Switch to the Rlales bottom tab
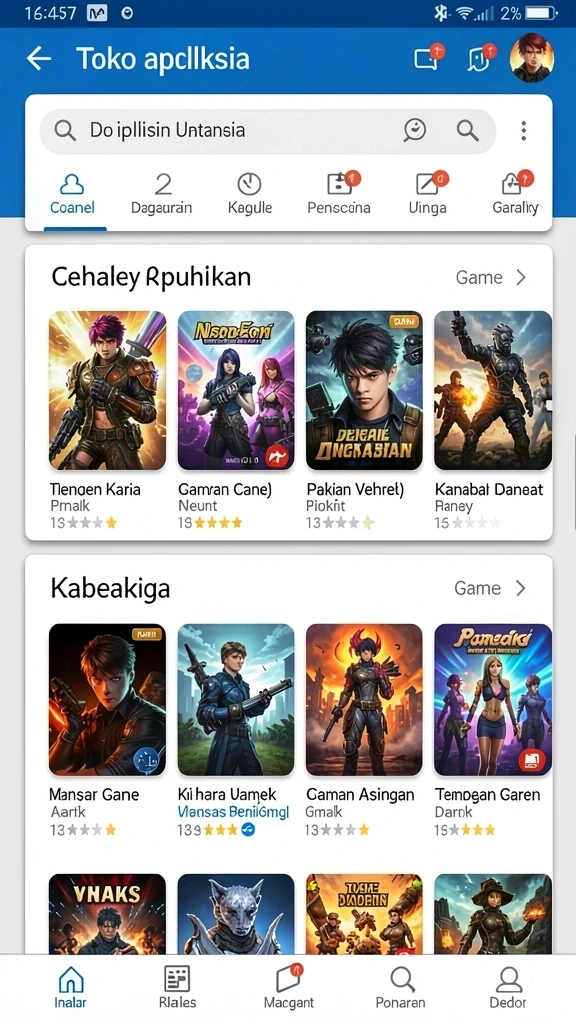576x1024 pixels. 177,987
